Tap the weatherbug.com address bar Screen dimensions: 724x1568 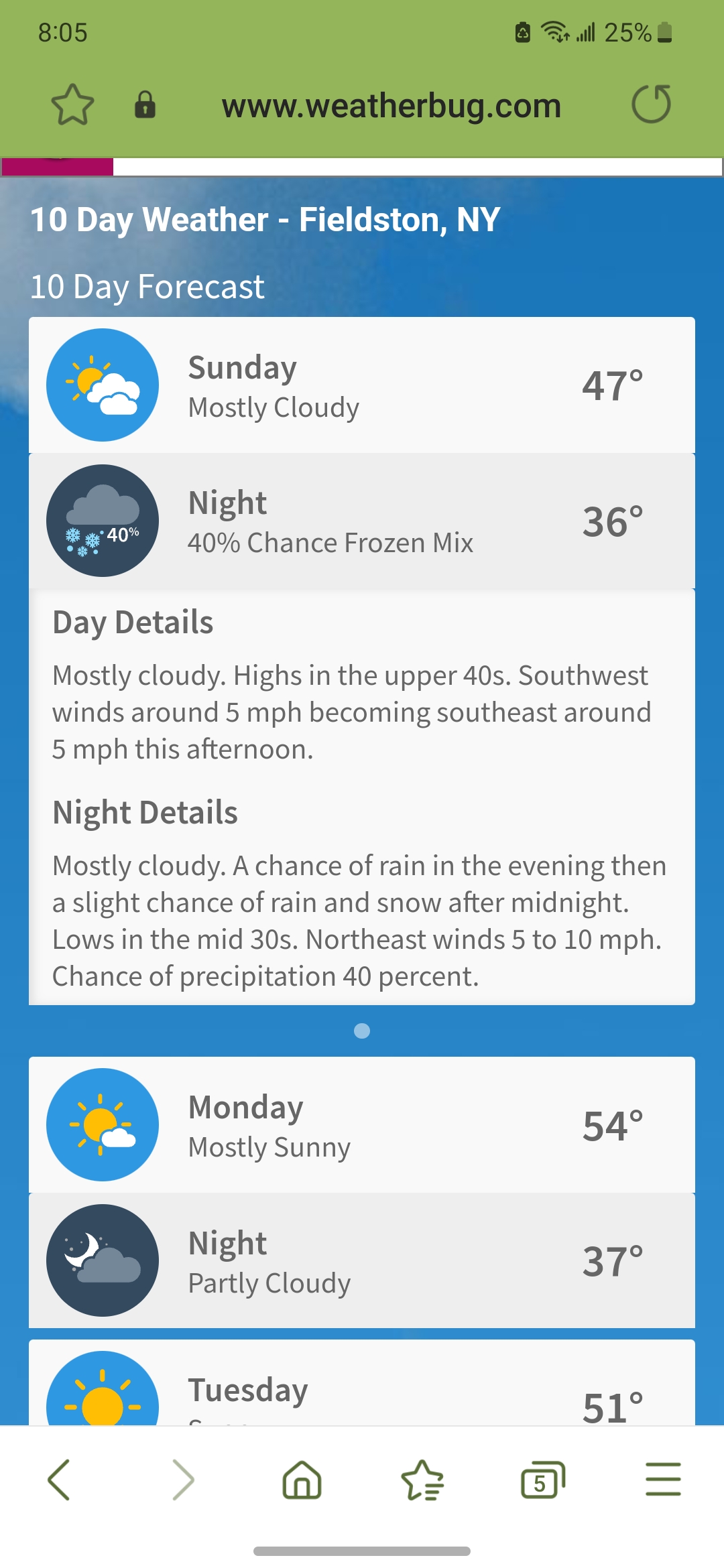(391, 105)
